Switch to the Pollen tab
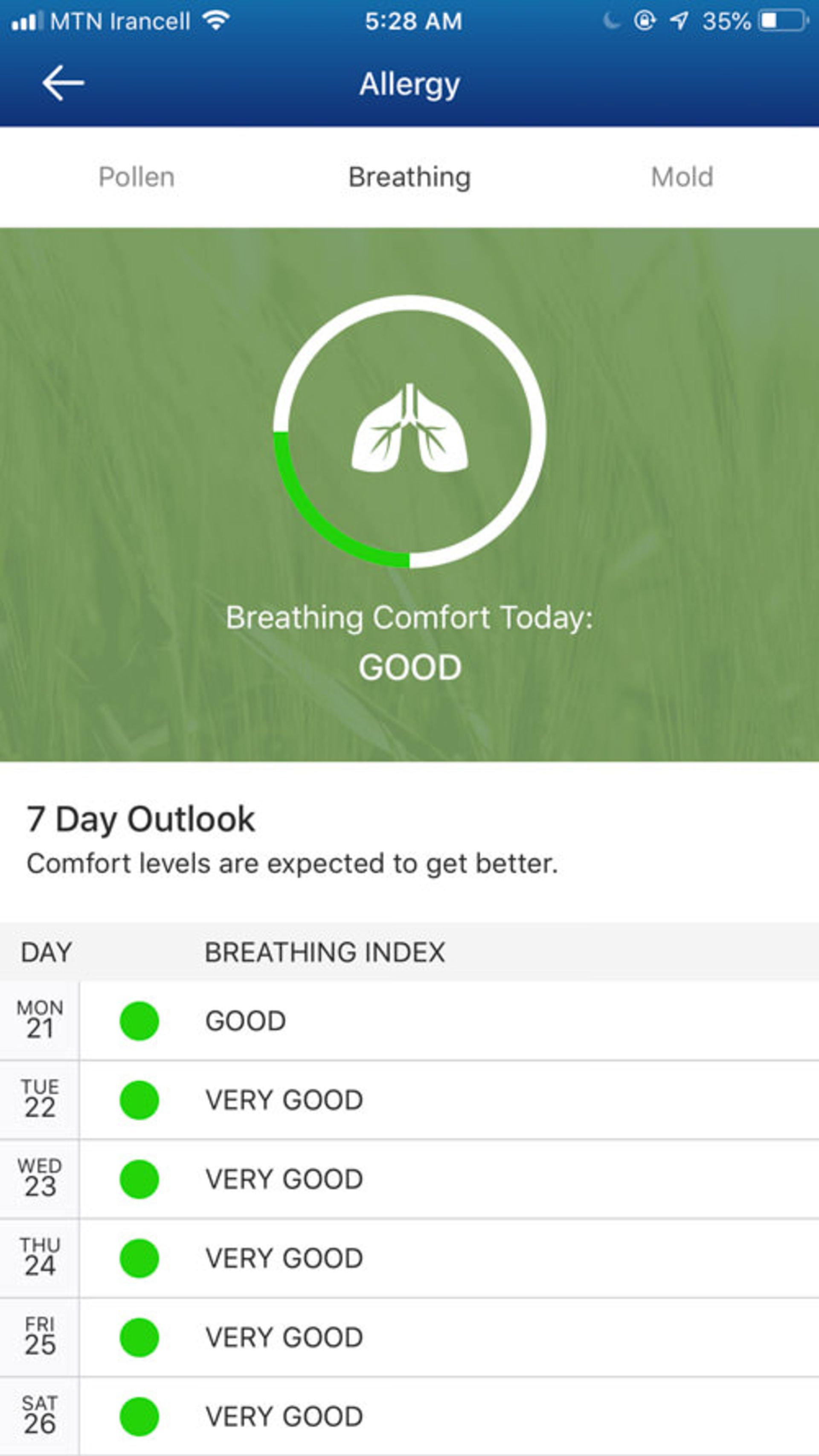Screen dimensions: 819x1456 pyautogui.click(x=136, y=177)
